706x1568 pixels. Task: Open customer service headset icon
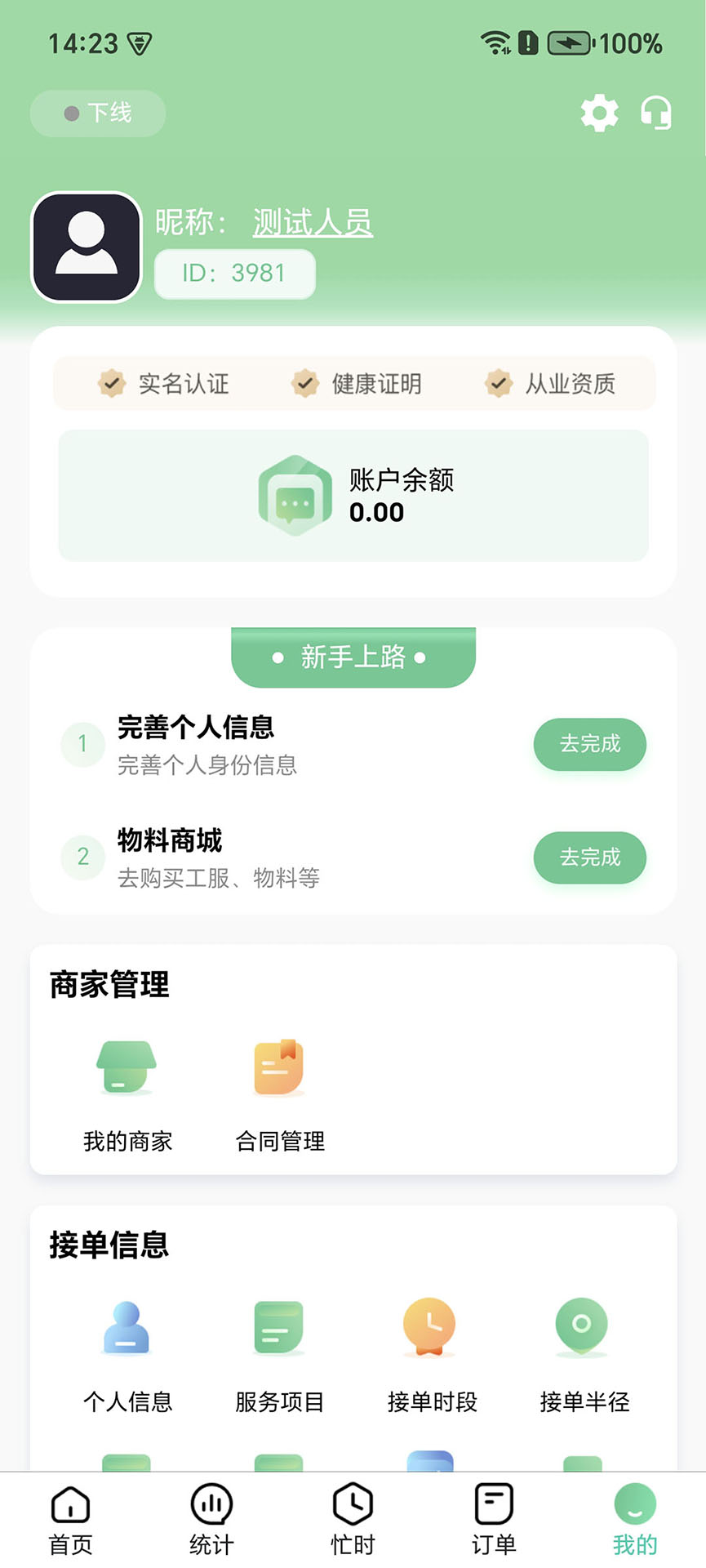coord(655,114)
